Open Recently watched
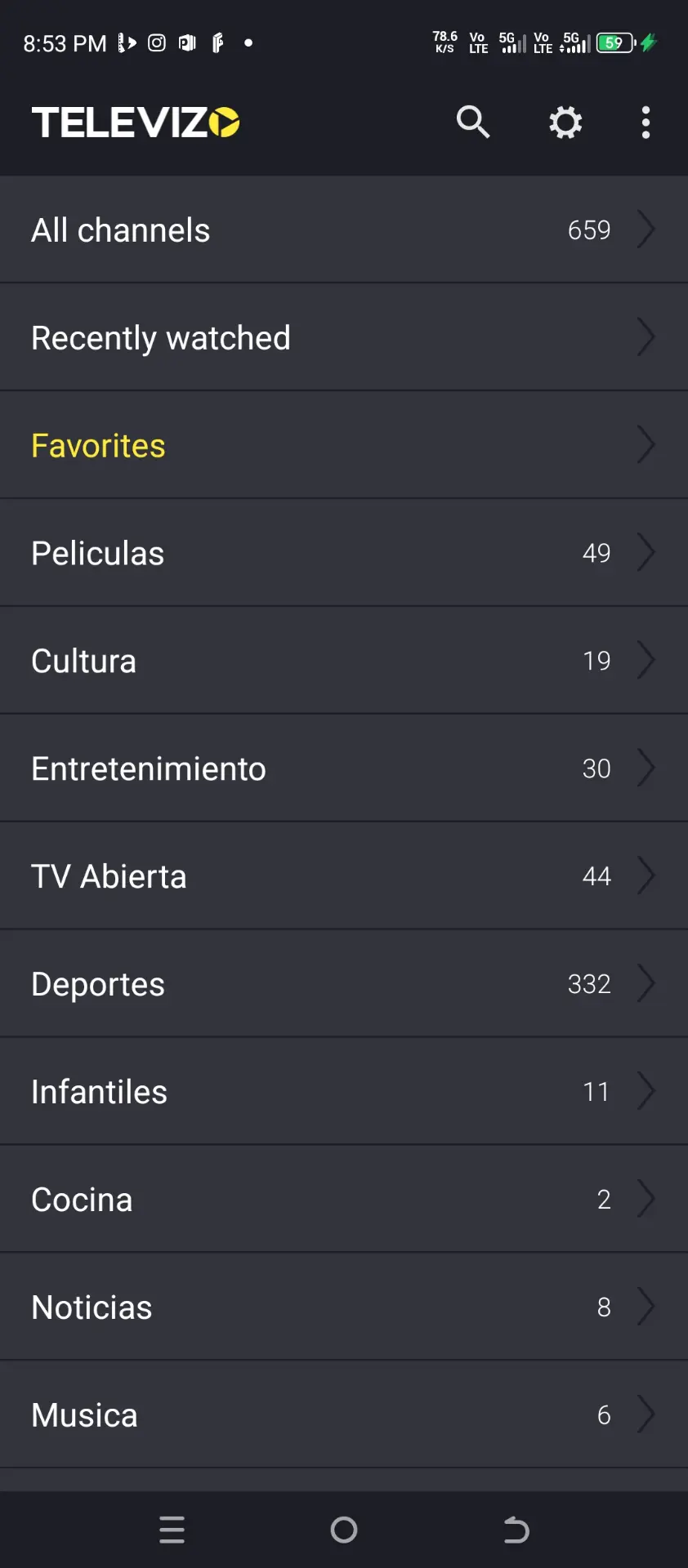 tap(344, 337)
